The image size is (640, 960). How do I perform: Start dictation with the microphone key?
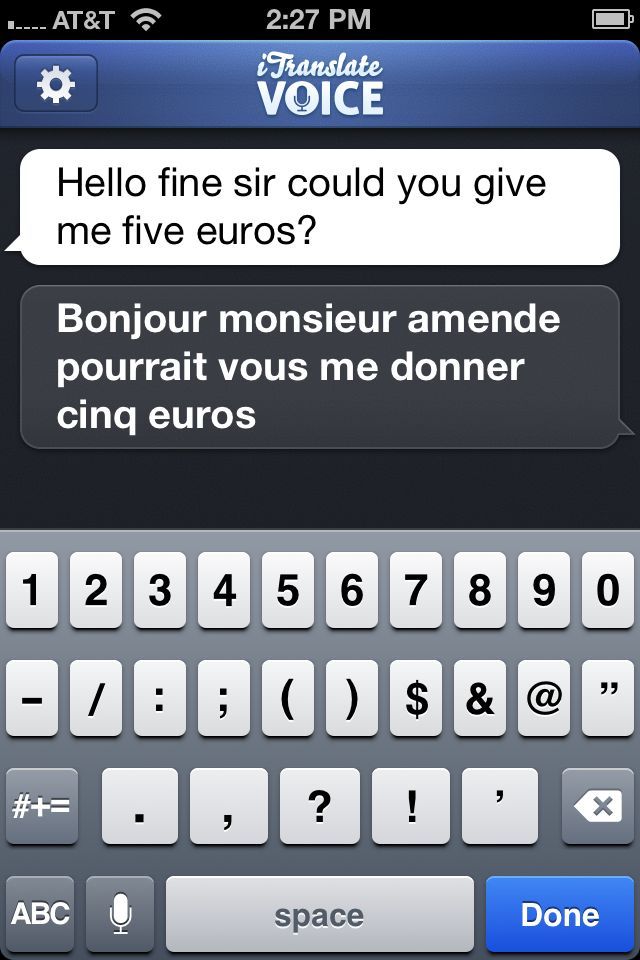pyautogui.click(x=120, y=914)
